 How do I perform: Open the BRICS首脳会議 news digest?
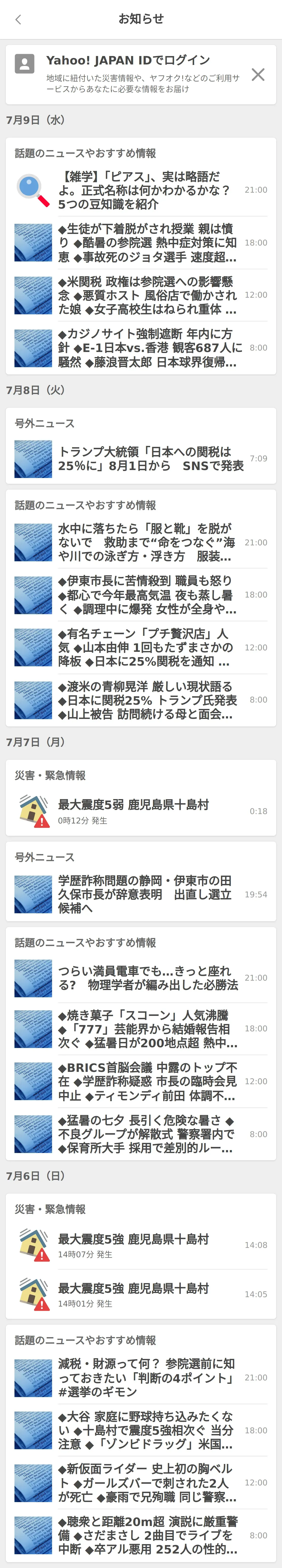point(146,1082)
